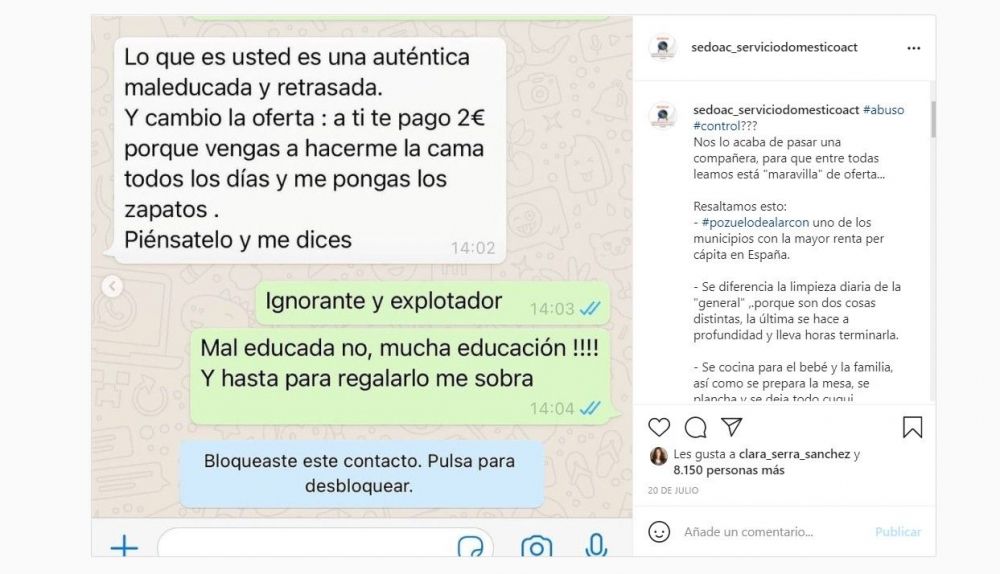Image resolution: width=1000 pixels, height=574 pixels.
Task: Open the #pozuelodealarcon hashtag
Action: click(x=752, y=222)
